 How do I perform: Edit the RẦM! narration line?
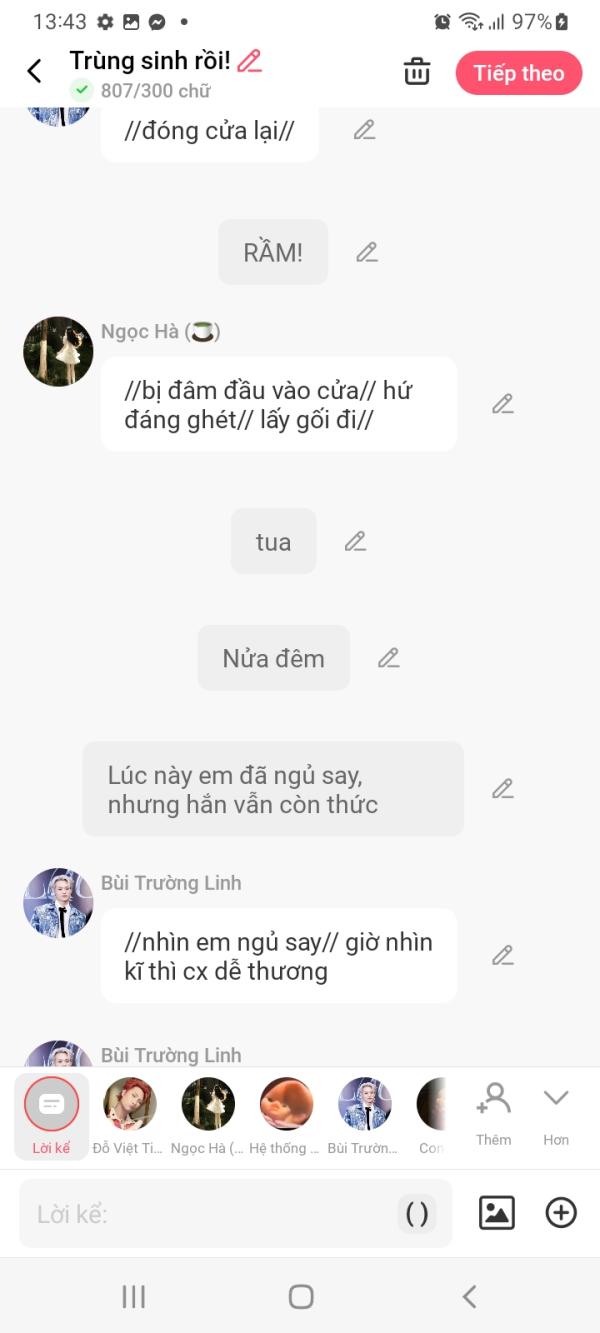pyautogui.click(x=367, y=252)
